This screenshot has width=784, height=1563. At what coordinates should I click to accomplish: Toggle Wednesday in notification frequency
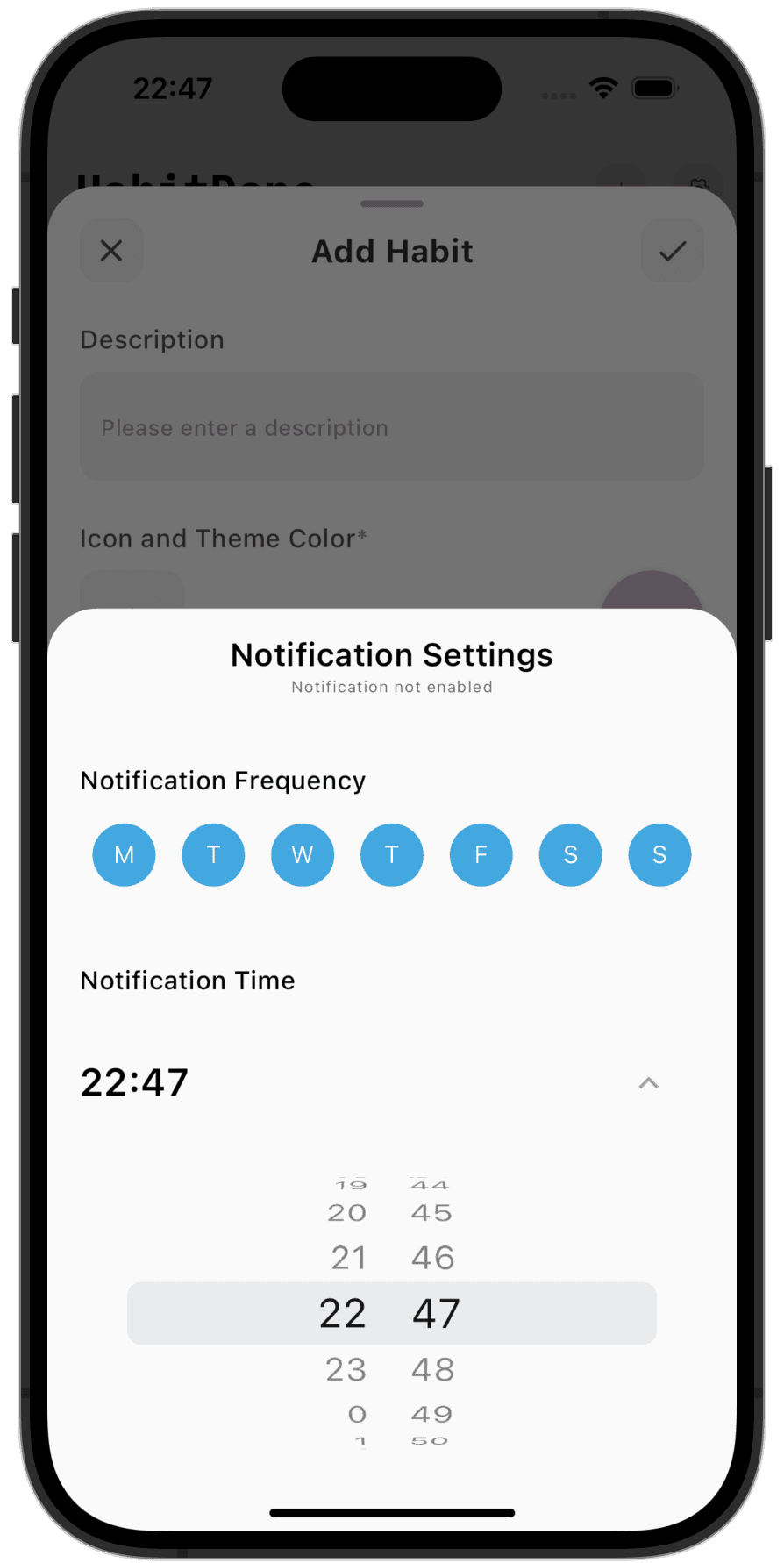(x=303, y=854)
